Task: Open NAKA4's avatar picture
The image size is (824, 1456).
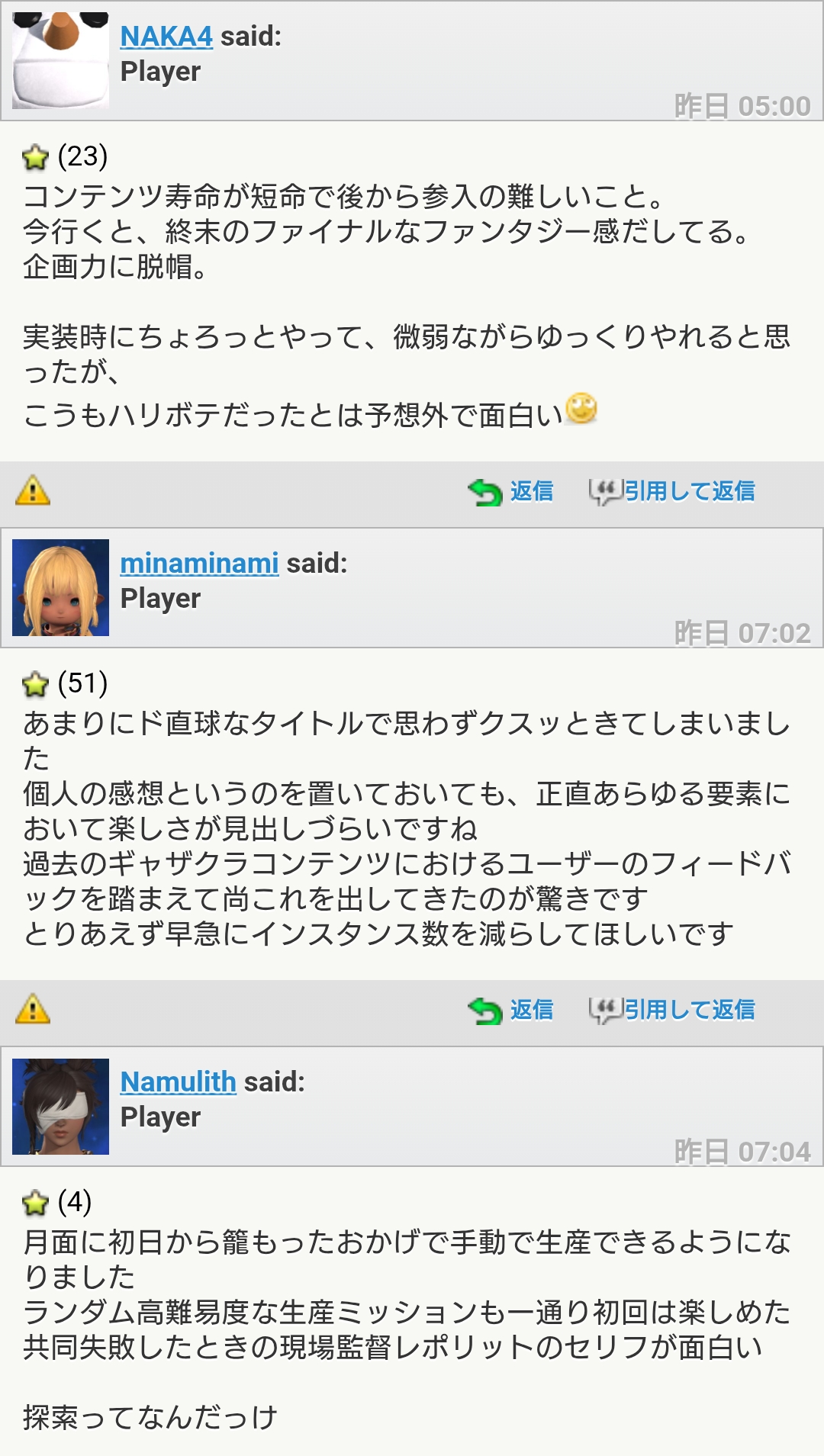Action: [60, 61]
